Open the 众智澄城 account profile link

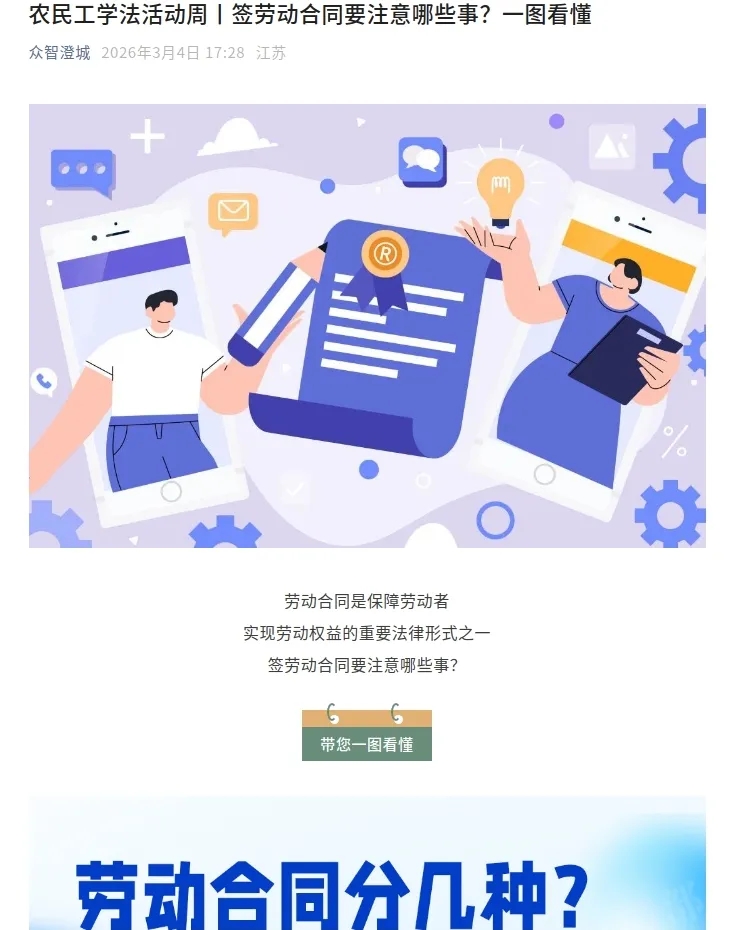[x=59, y=53]
